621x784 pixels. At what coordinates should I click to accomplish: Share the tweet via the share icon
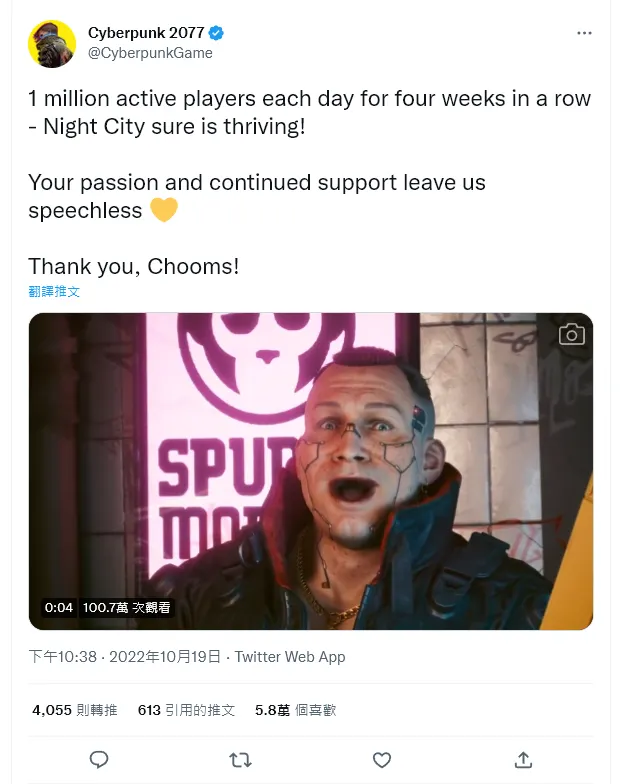(x=523, y=760)
